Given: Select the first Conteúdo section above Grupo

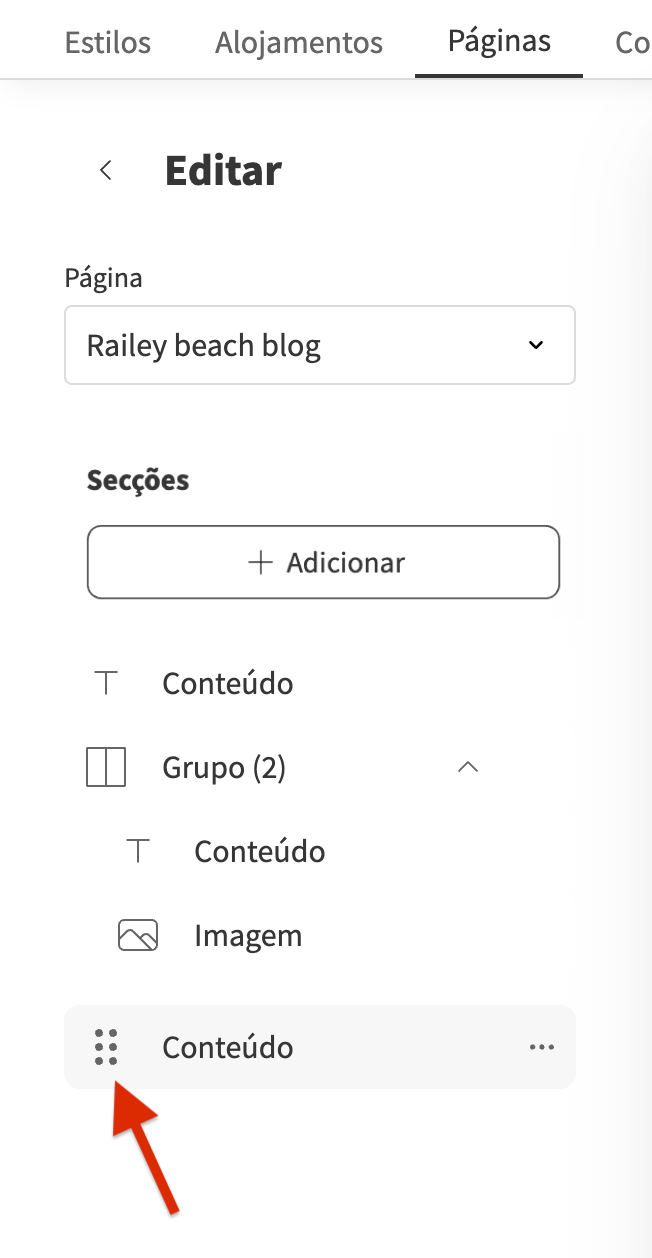Looking at the screenshot, I should coord(227,684).
